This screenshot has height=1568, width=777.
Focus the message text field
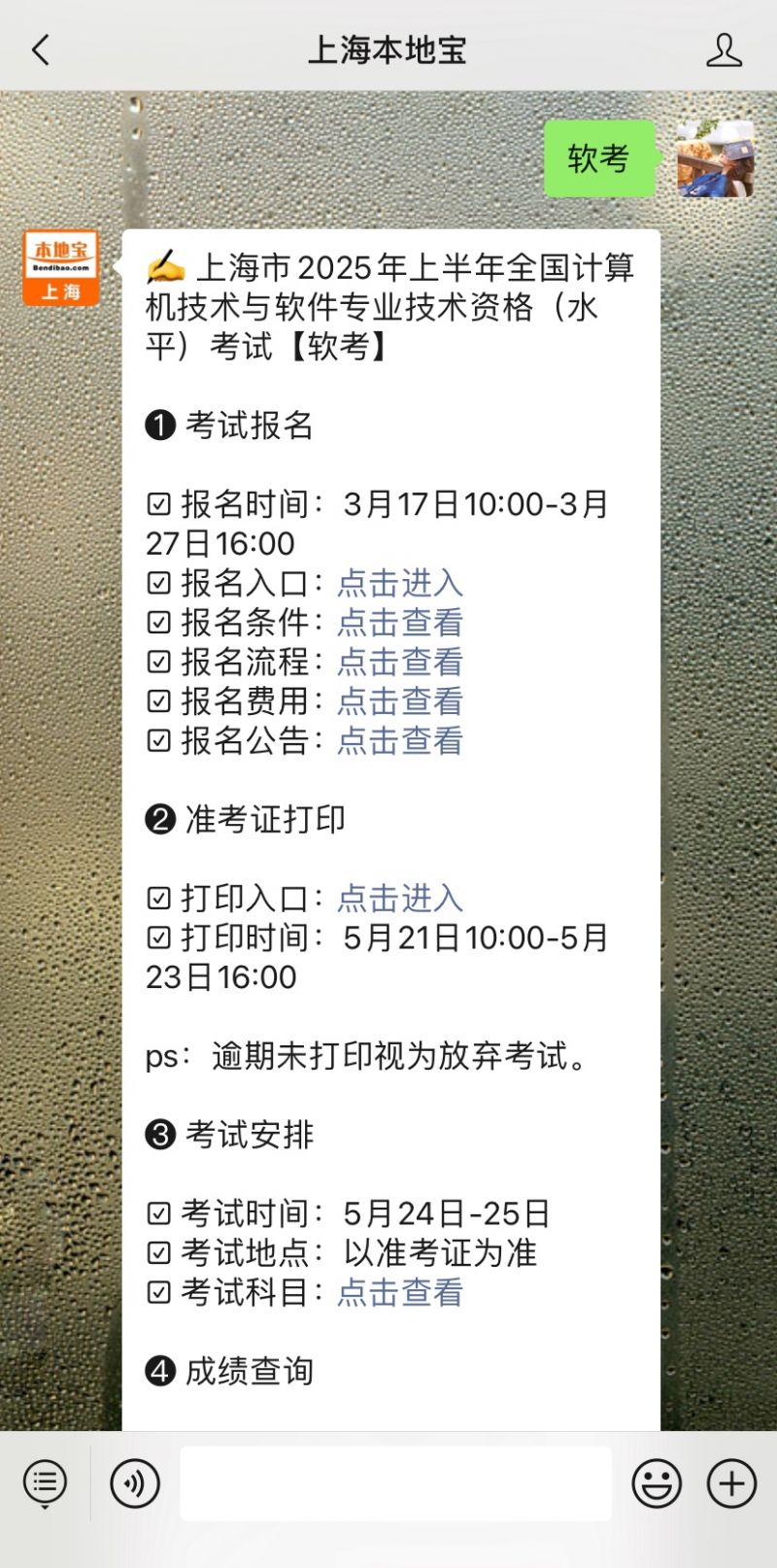pos(395,1483)
